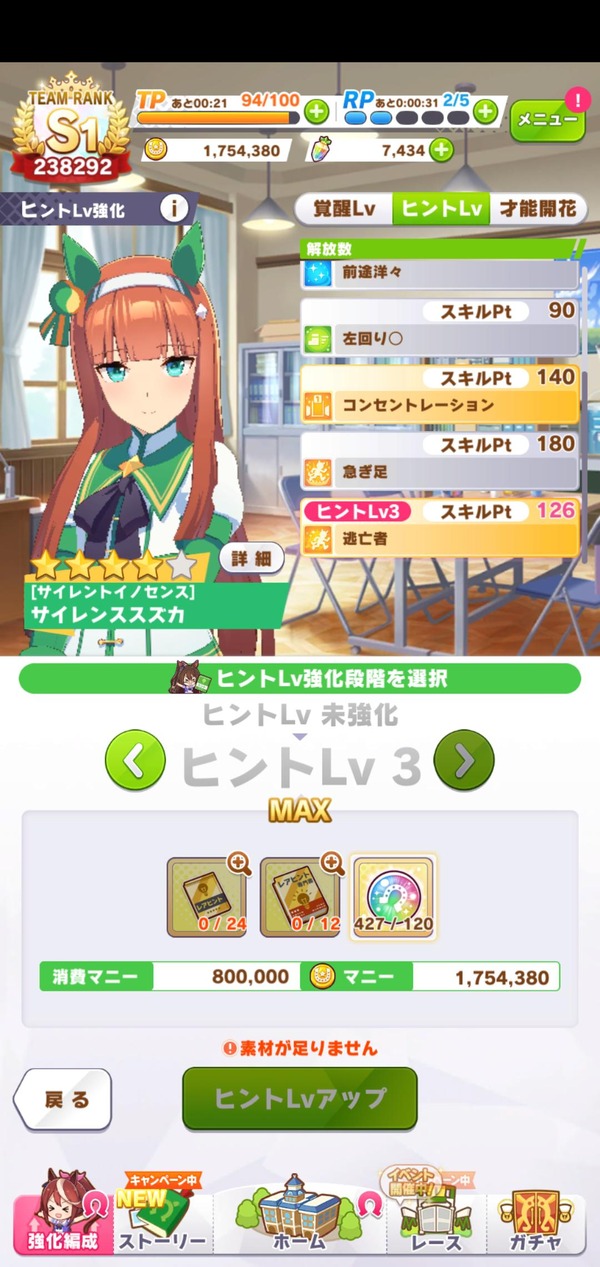Select the コンセントレーション skill row
The image size is (600, 1267).
440,393
